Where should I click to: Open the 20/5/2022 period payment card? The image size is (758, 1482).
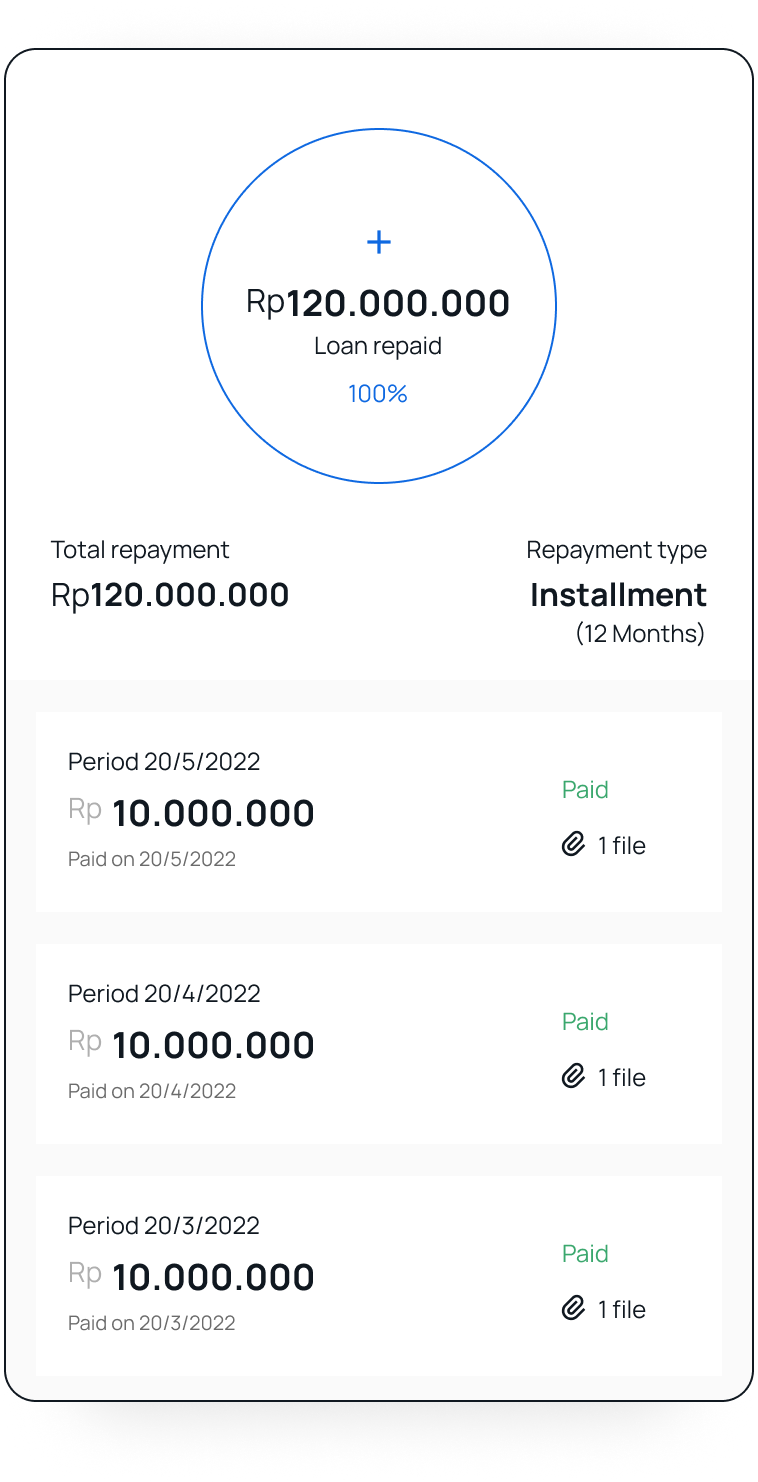[x=378, y=812]
